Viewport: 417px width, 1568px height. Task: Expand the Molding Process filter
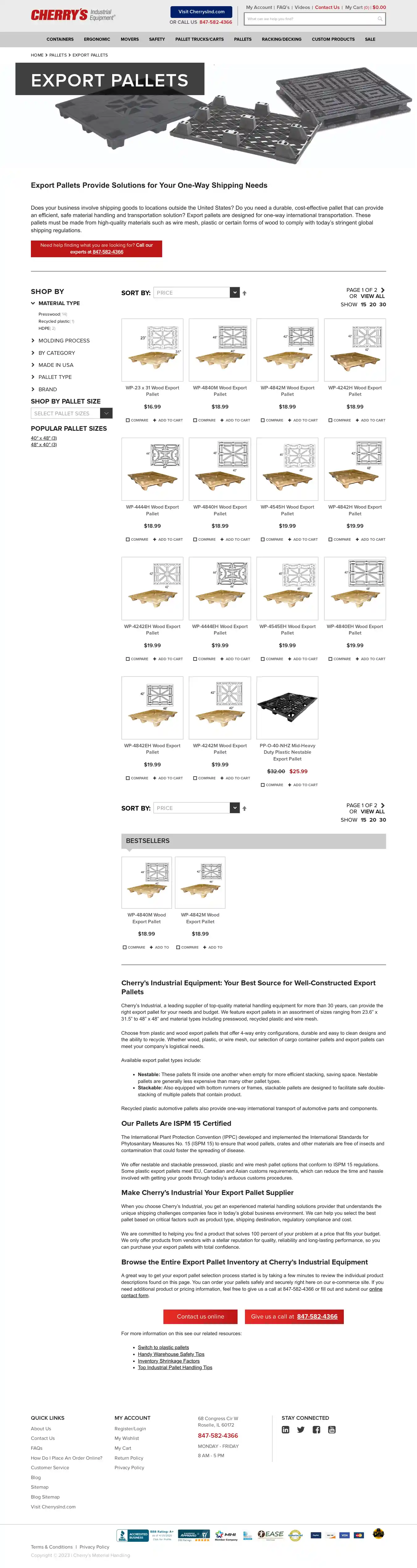[x=63, y=341]
